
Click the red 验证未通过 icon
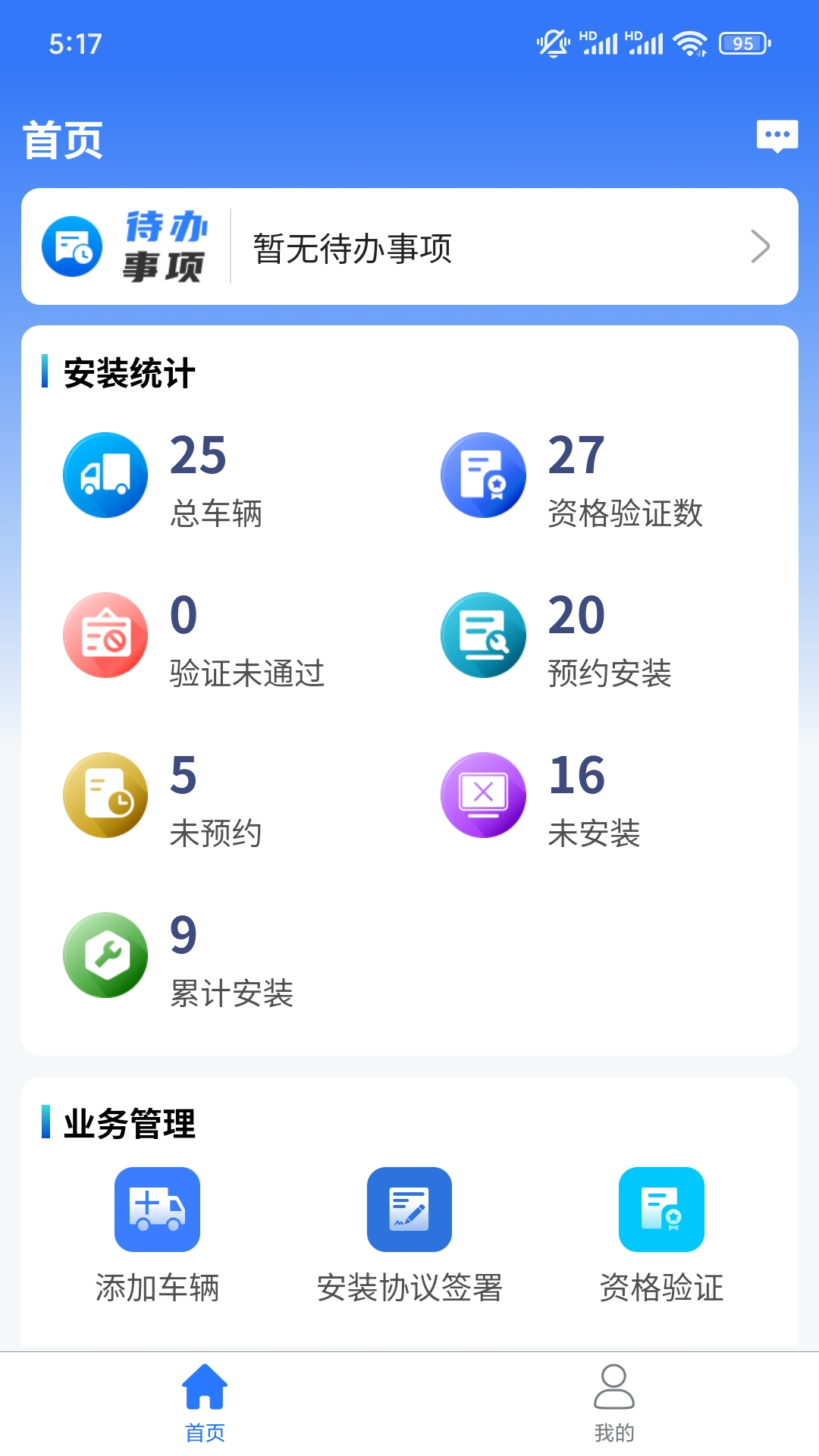104,635
